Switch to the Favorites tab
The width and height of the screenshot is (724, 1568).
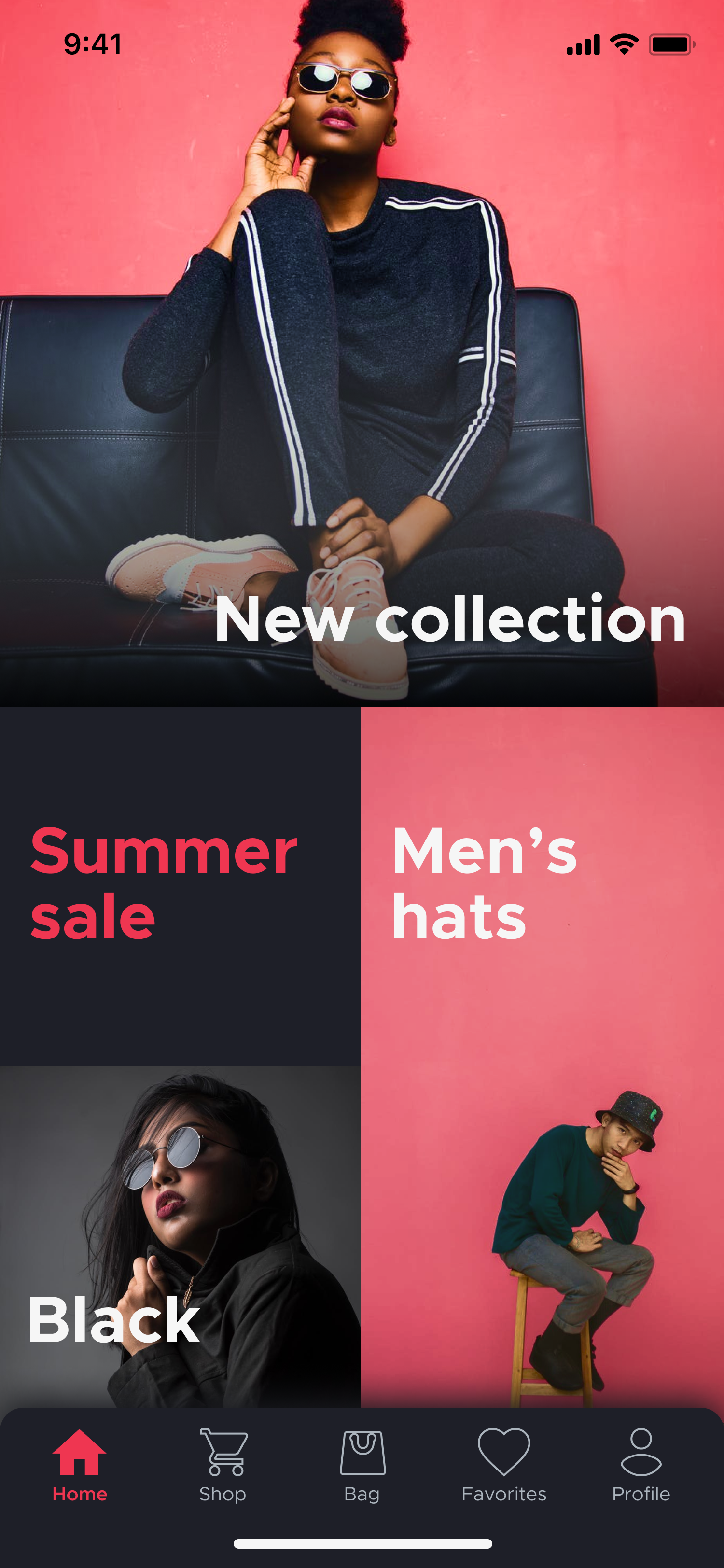tap(504, 1465)
